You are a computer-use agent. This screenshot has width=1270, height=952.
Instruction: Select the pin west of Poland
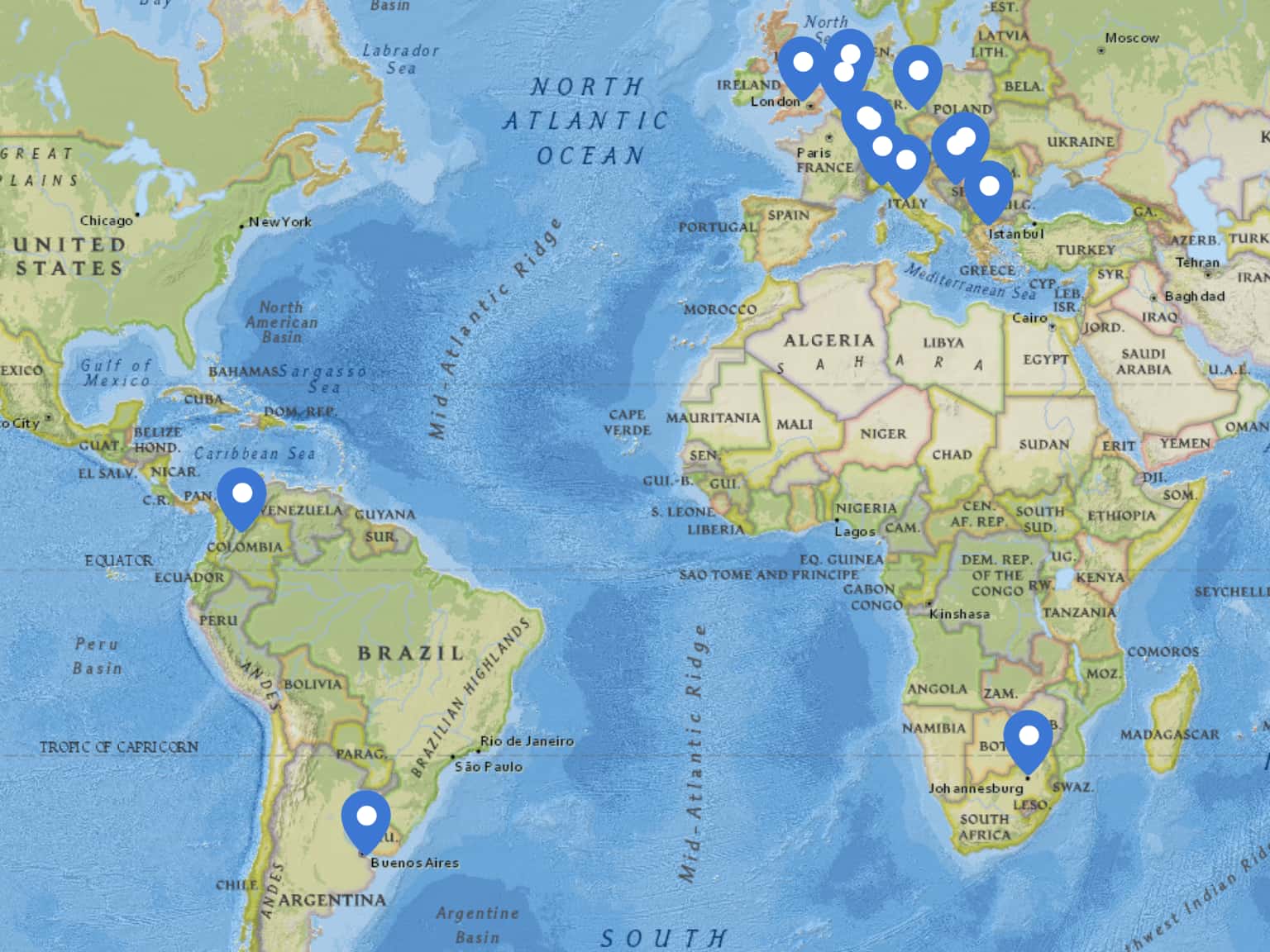click(x=917, y=73)
